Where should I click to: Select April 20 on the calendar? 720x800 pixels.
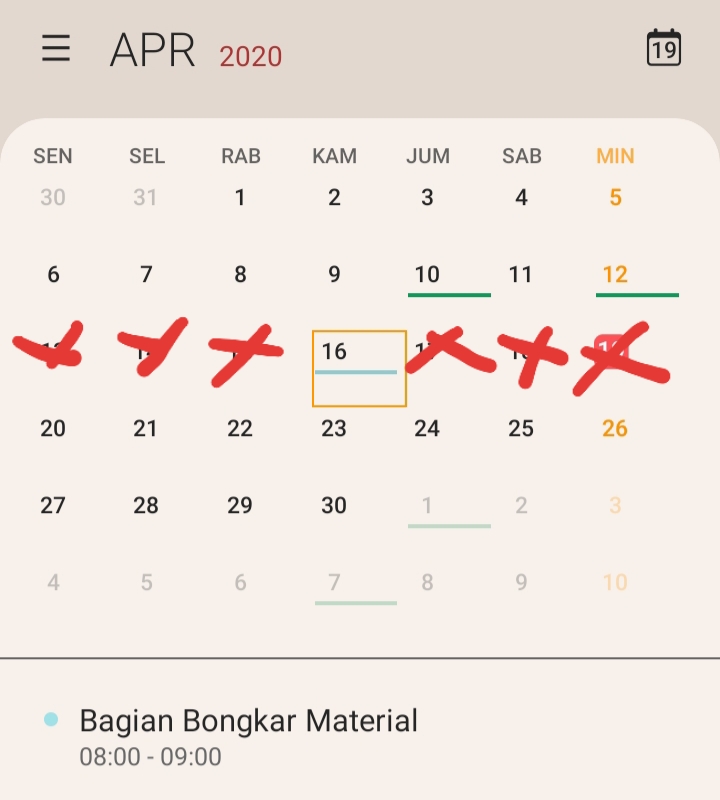(x=53, y=429)
